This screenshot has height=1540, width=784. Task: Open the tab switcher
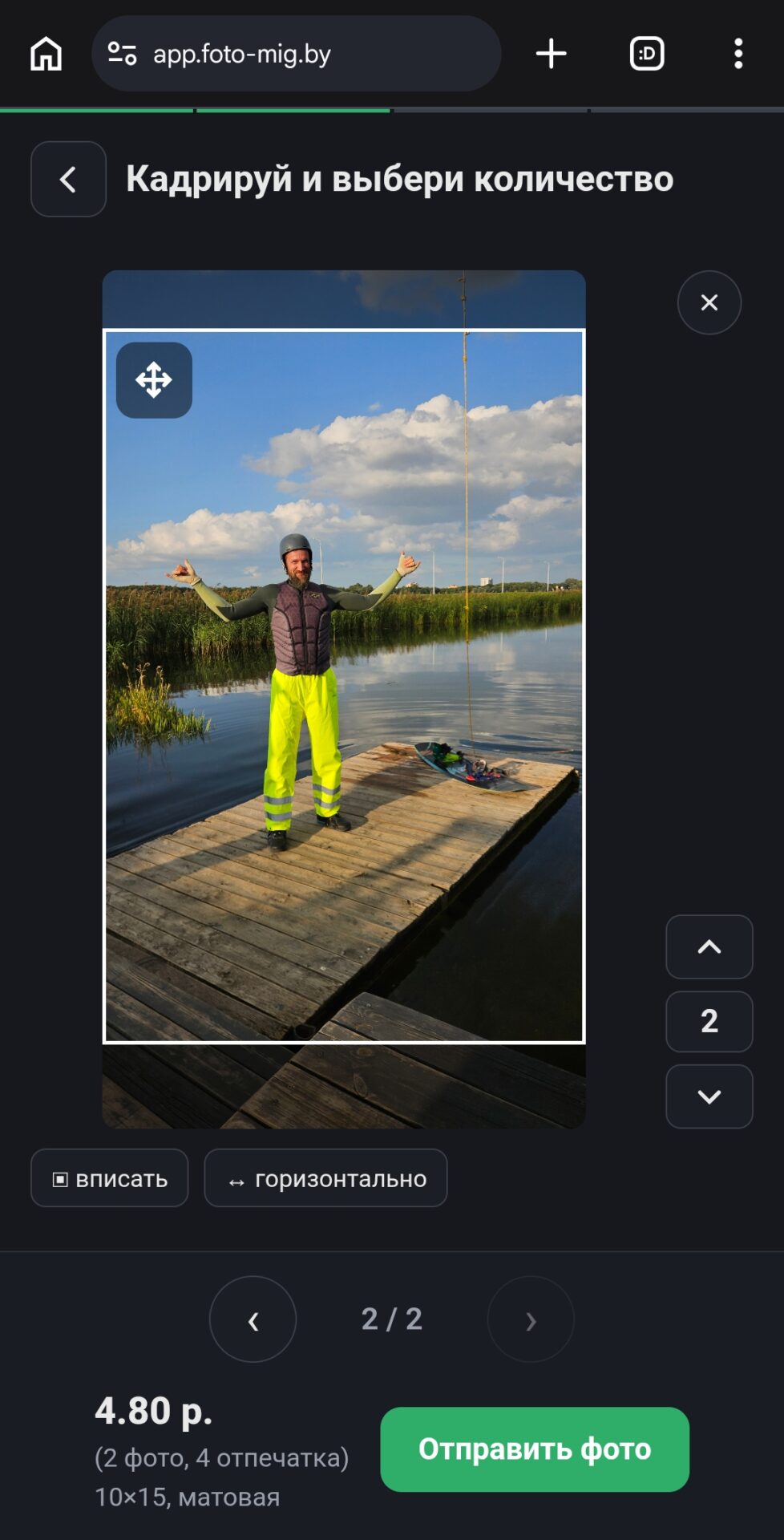pyautogui.click(x=647, y=54)
